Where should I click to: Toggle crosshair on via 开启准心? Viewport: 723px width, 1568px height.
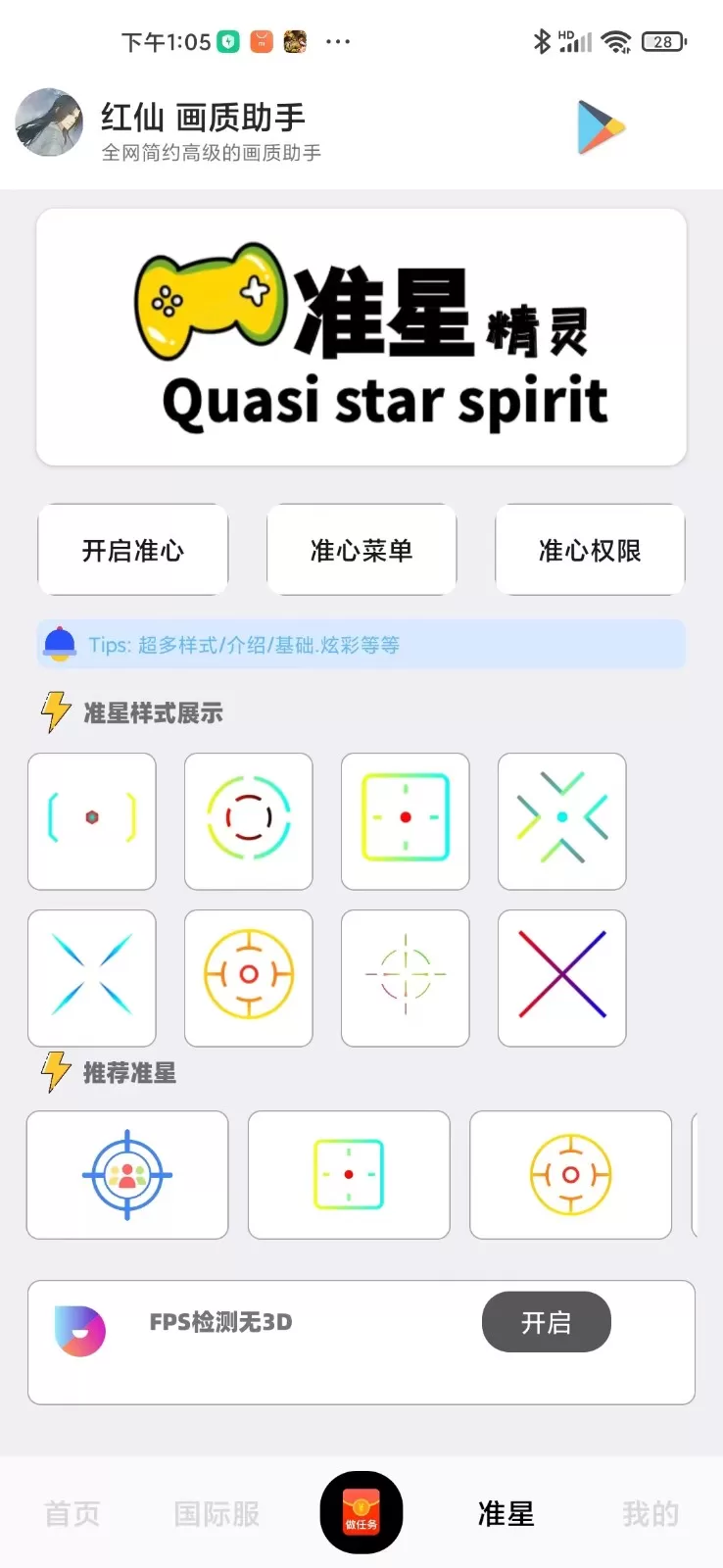132,550
